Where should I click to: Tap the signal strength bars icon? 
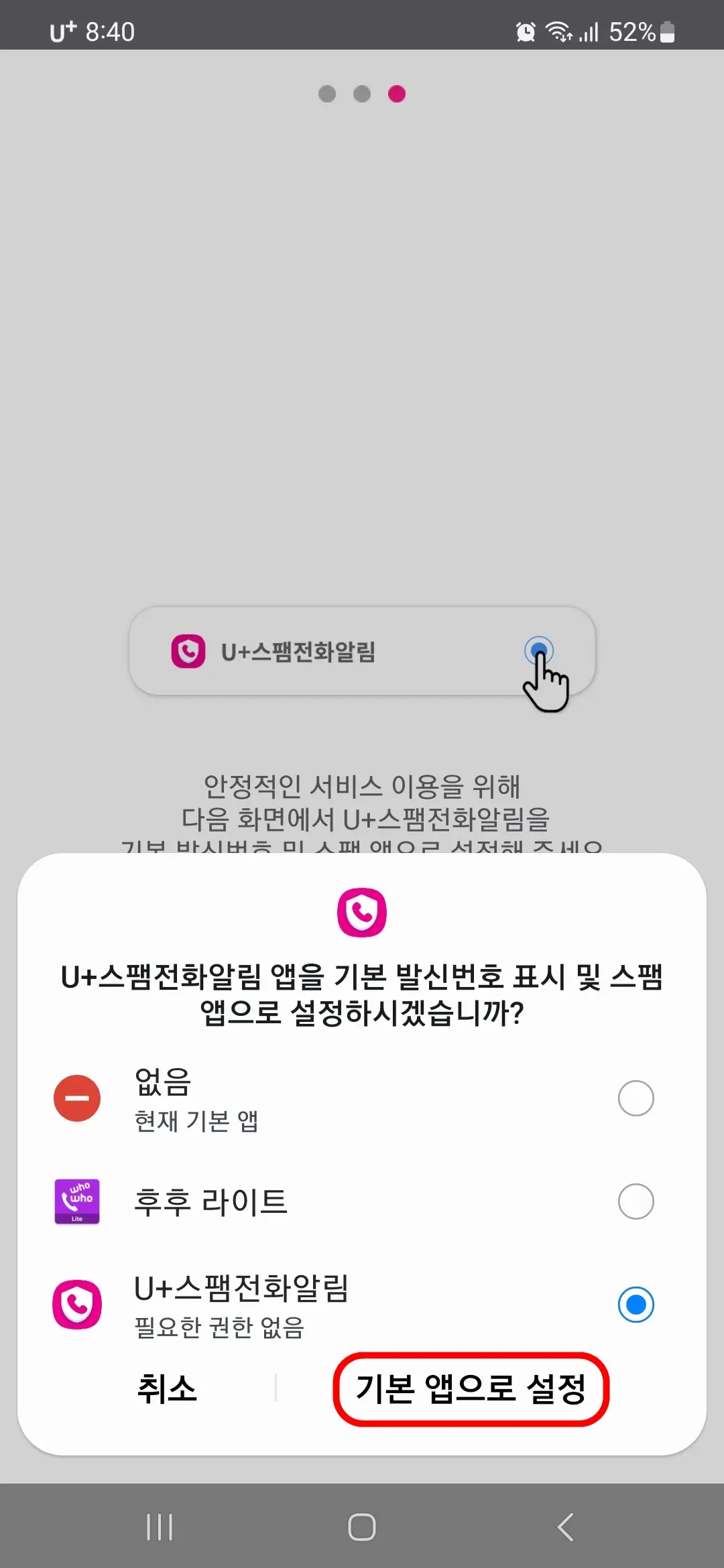(588, 31)
